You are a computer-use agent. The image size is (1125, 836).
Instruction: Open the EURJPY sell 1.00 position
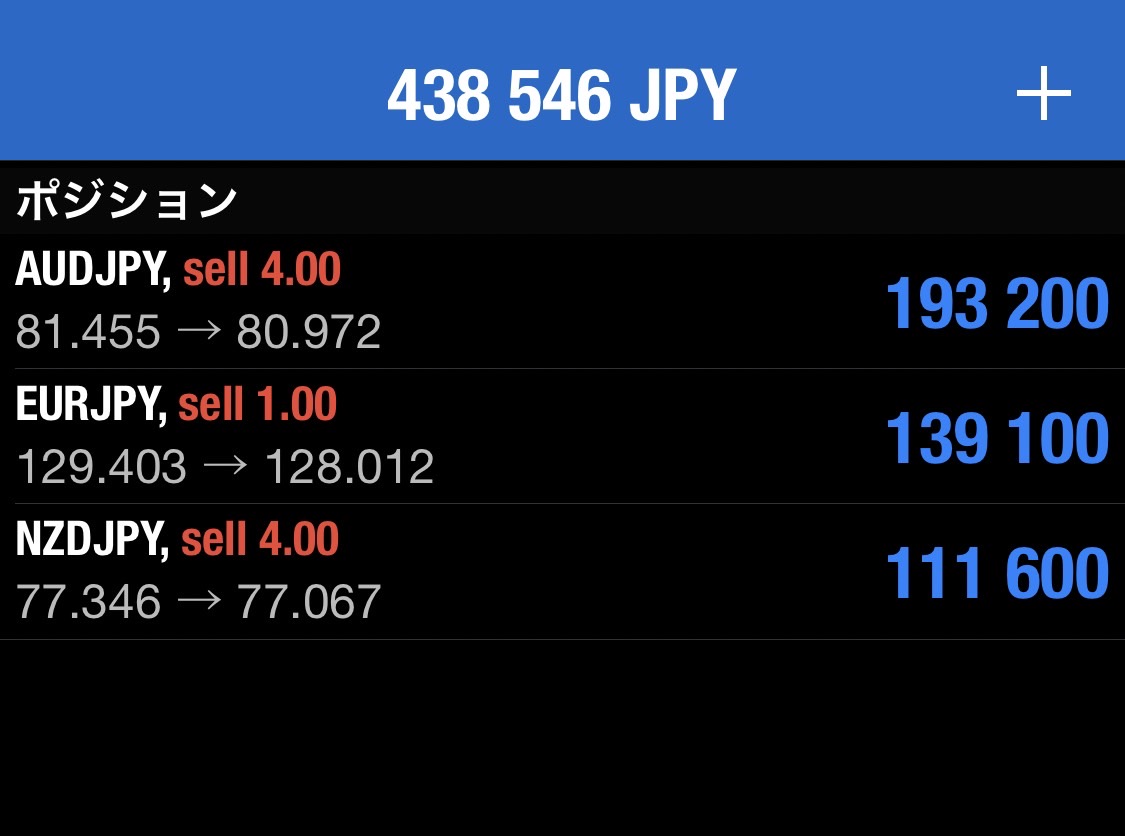pos(562,436)
